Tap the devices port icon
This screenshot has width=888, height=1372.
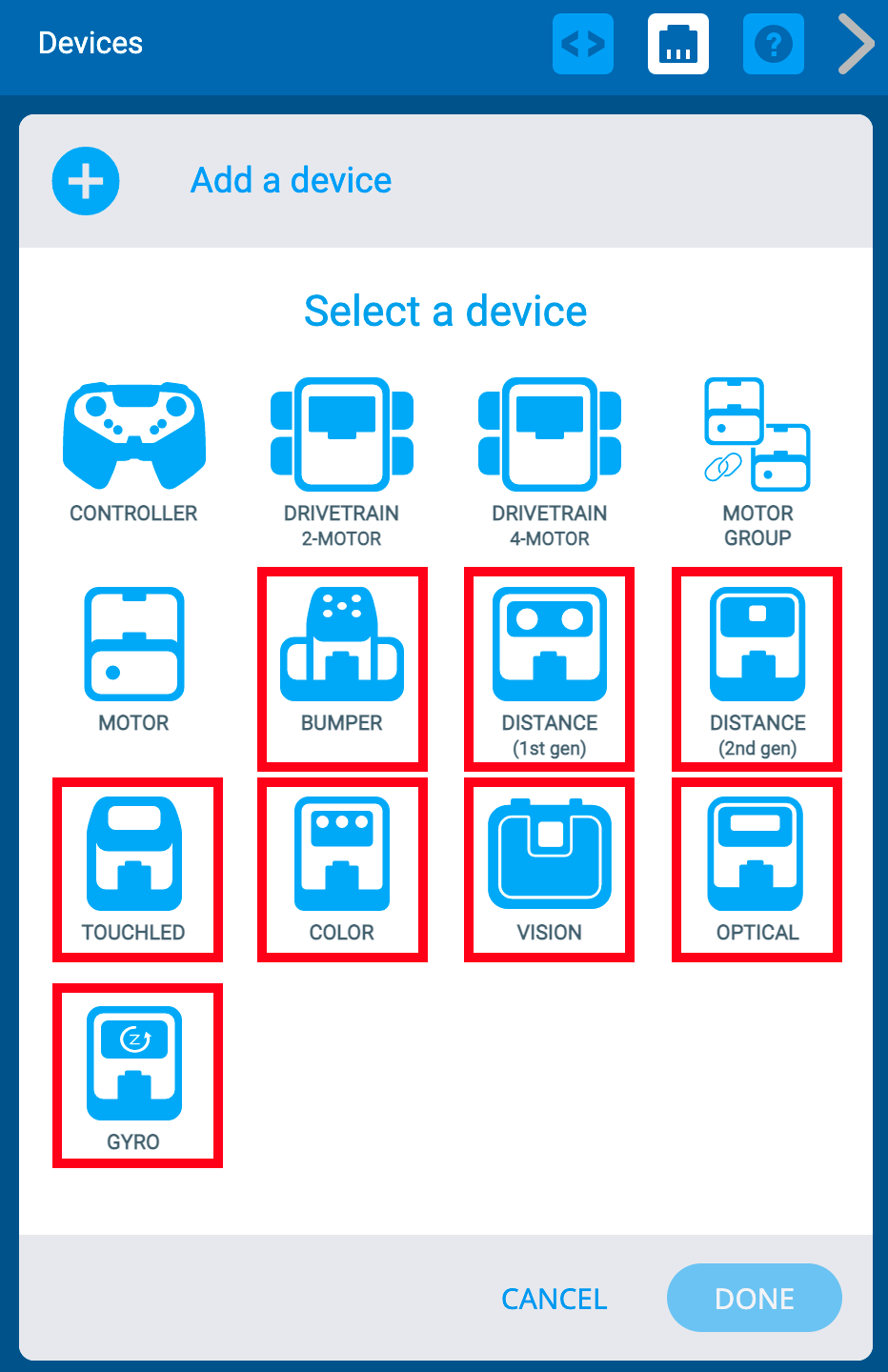pyautogui.click(x=678, y=44)
